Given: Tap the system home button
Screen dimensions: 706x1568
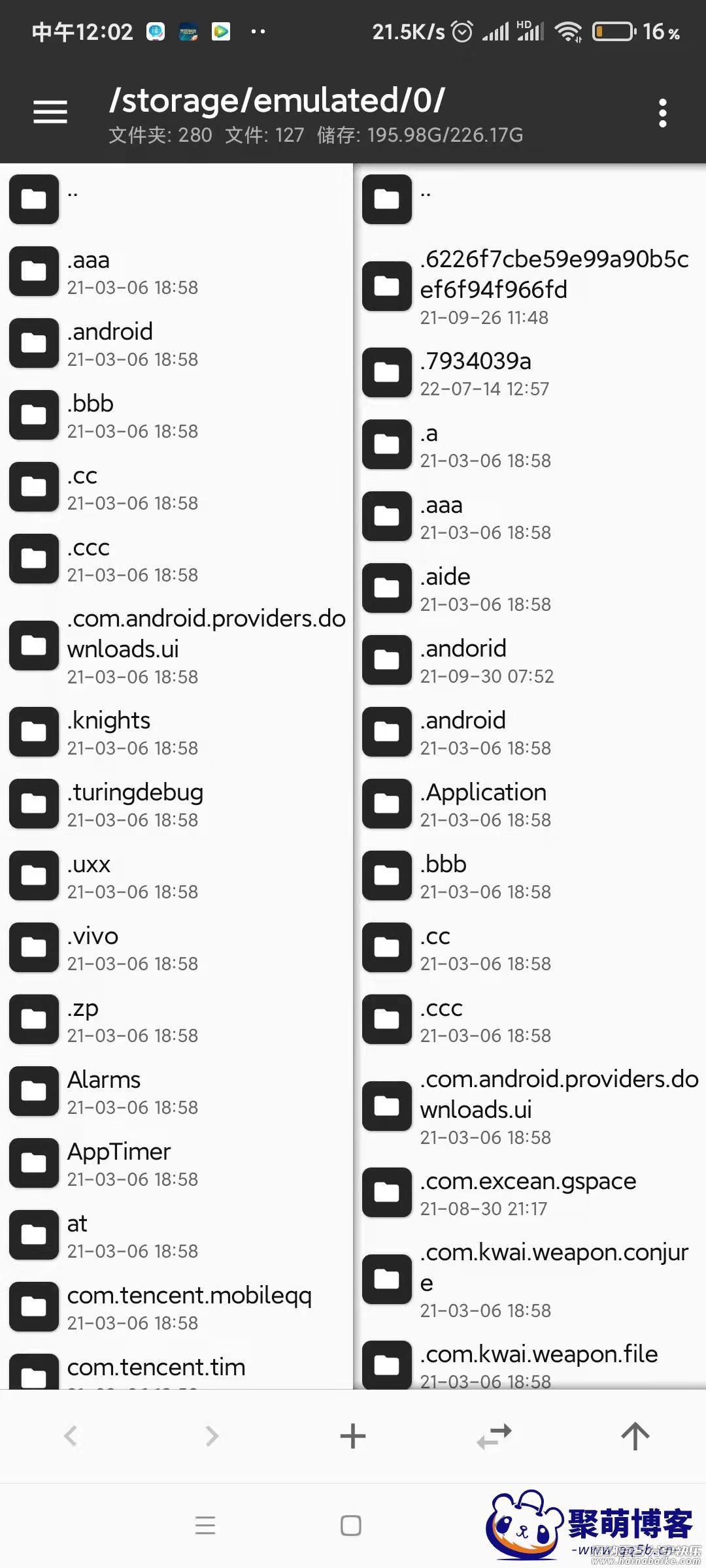Looking at the screenshot, I should click(351, 1526).
